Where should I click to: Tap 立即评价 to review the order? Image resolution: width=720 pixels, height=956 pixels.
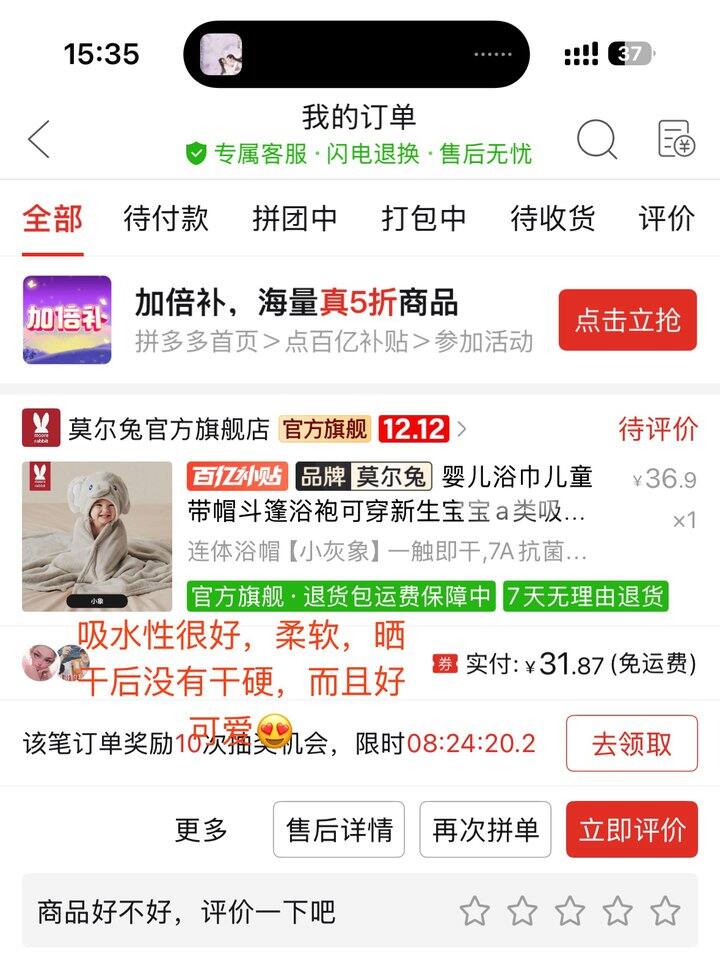pyautogui.click(x=632, y=830)
